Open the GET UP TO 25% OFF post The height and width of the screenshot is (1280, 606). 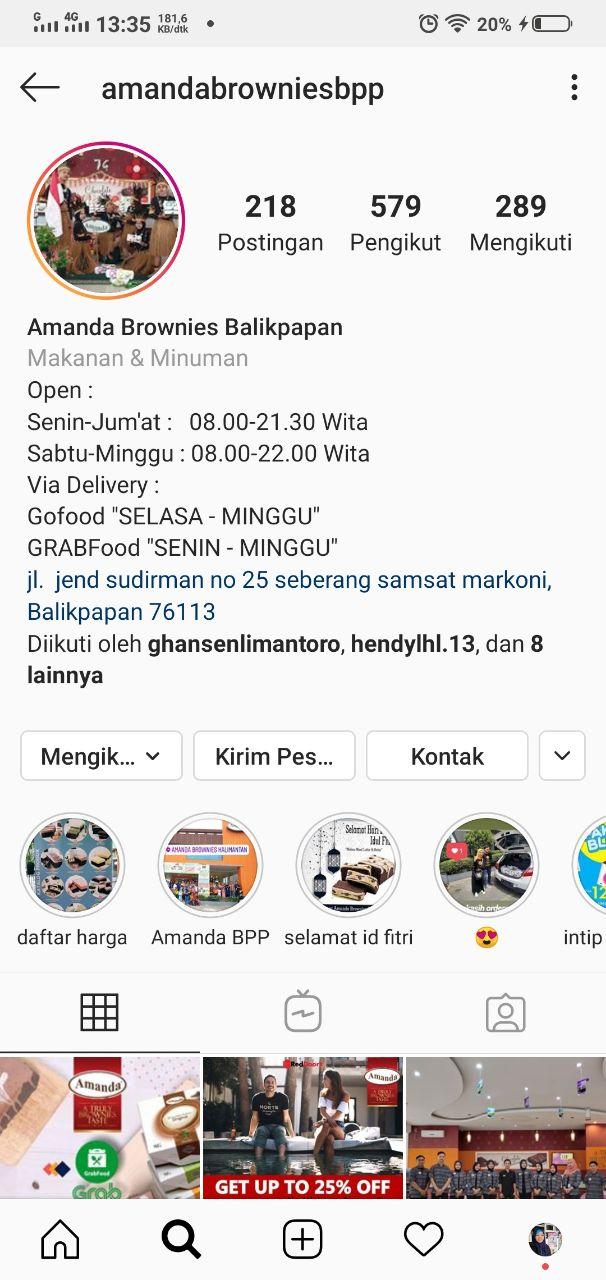[303, 1128]
